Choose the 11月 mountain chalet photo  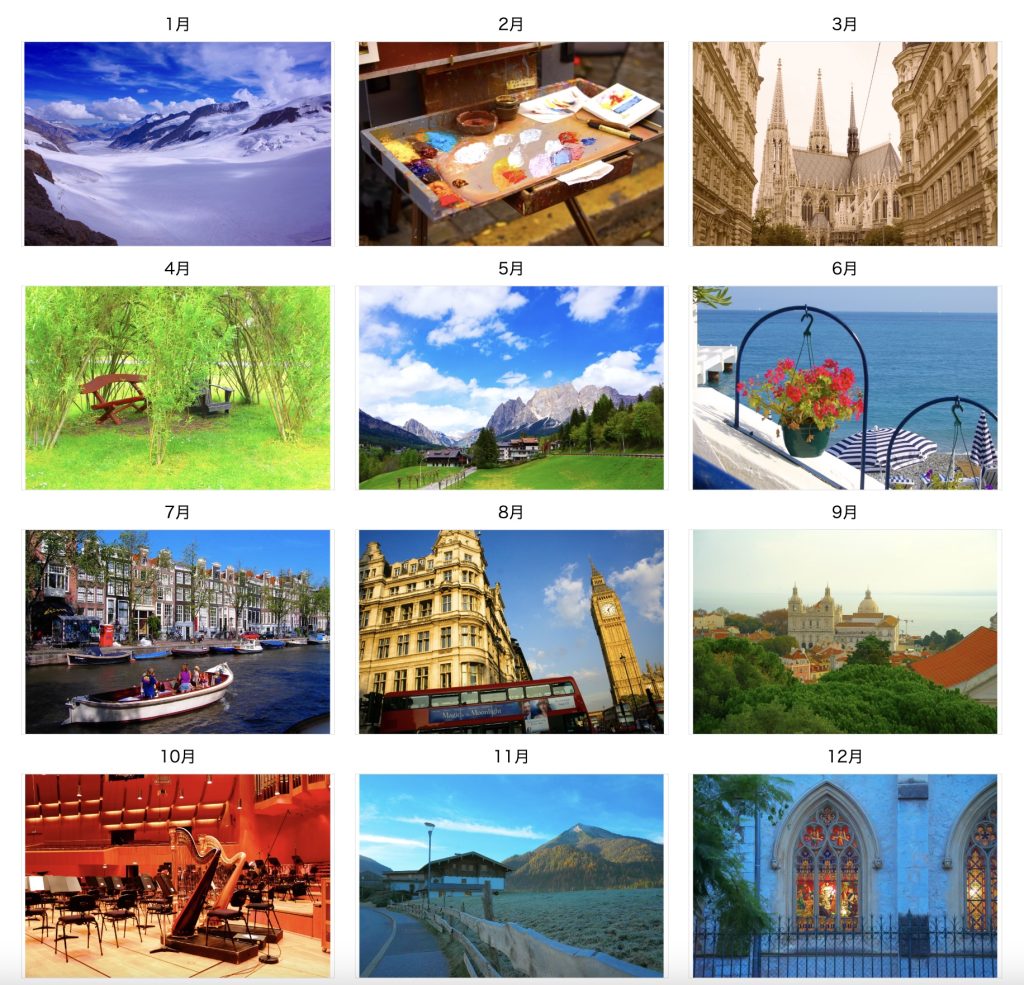pos(511,876)
